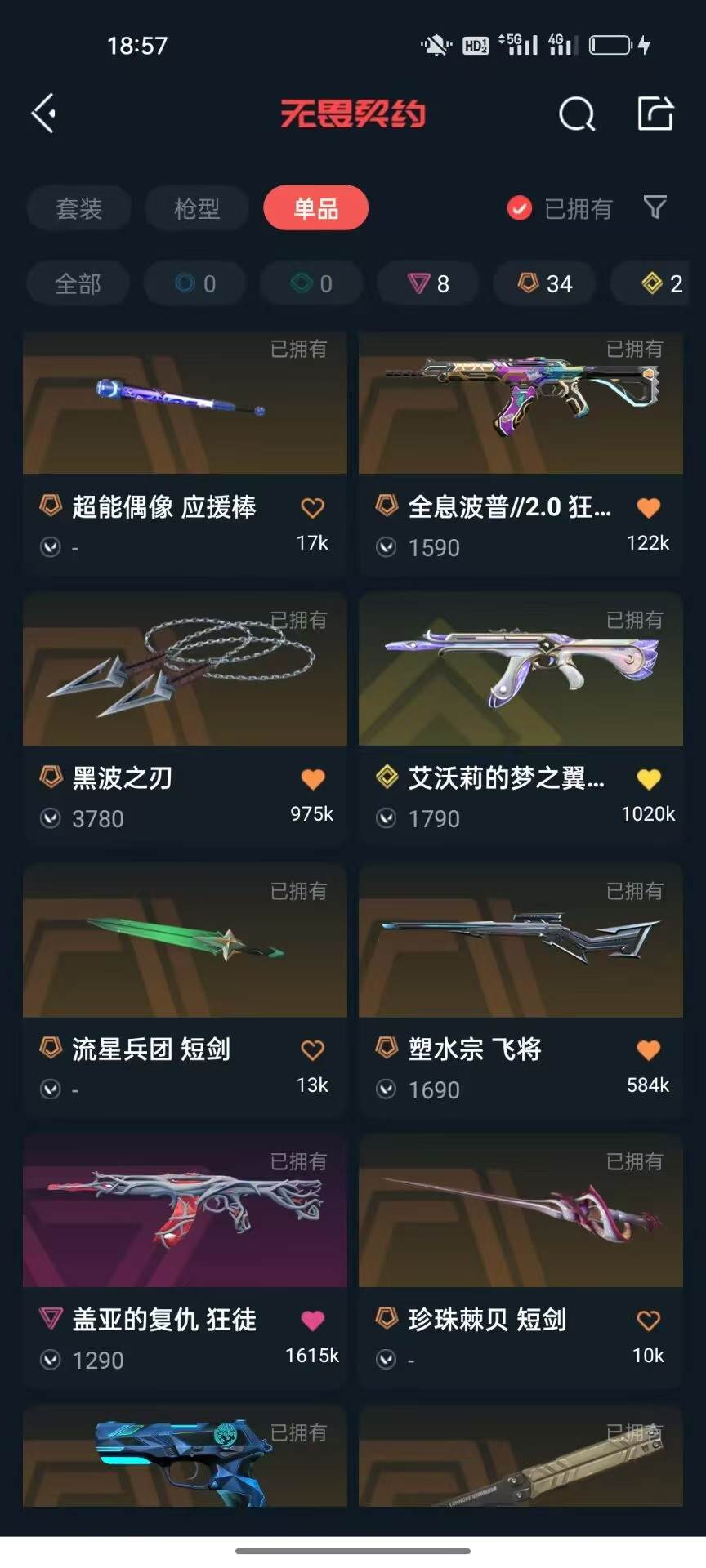The height and width of the screenshot is (1568, 706).
Task: Unfavorite the 盖亚的复仇 狂徒 skin
Action: click(x=311, y=1320)
